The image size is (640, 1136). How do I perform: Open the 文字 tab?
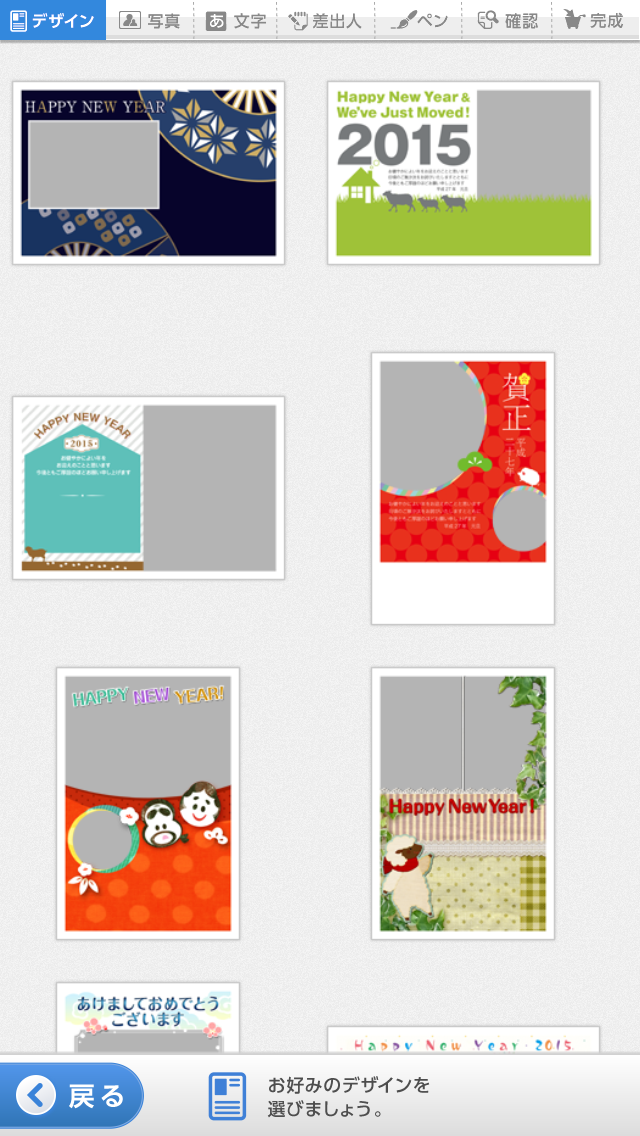tap(236, 20)
